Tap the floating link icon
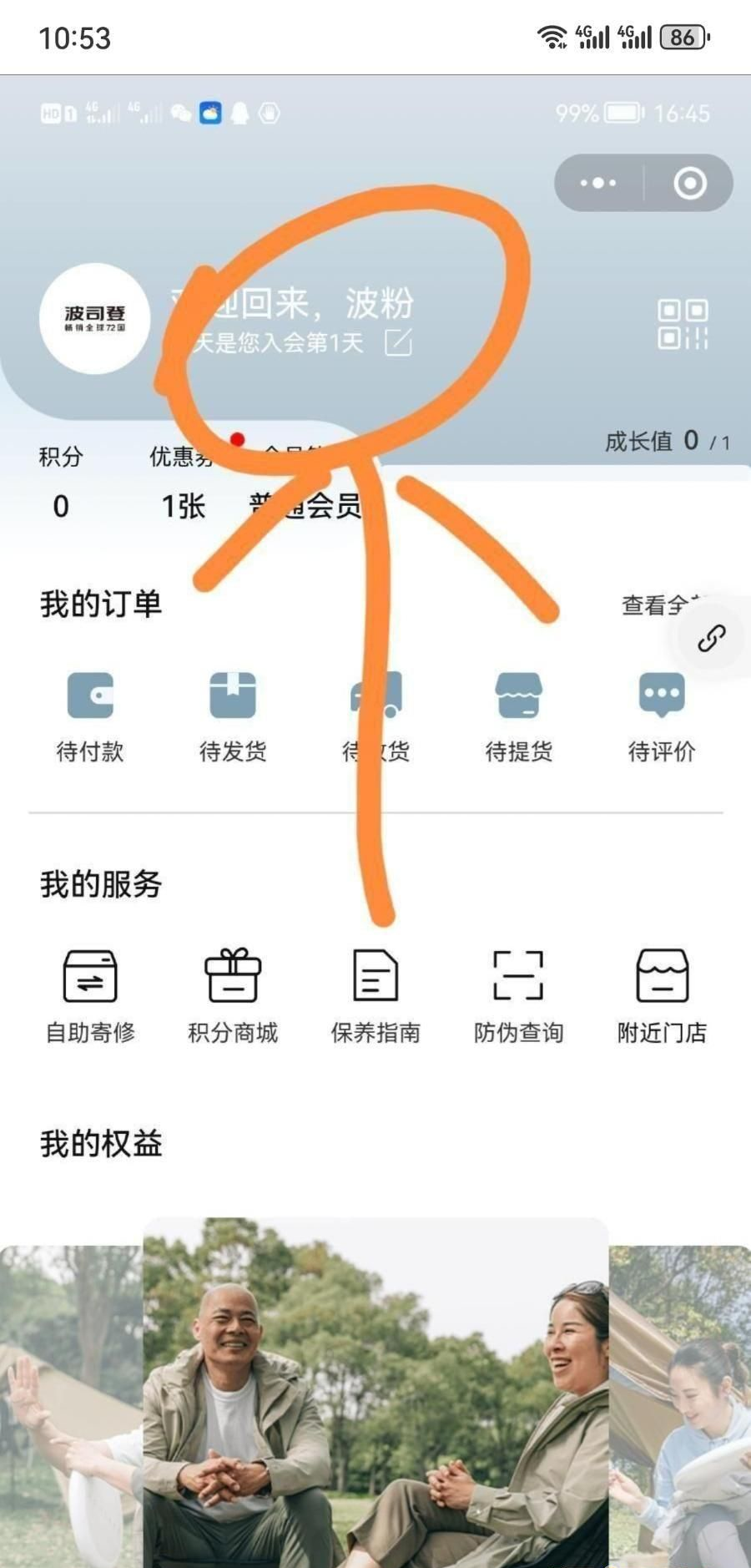 pos(712,639)
